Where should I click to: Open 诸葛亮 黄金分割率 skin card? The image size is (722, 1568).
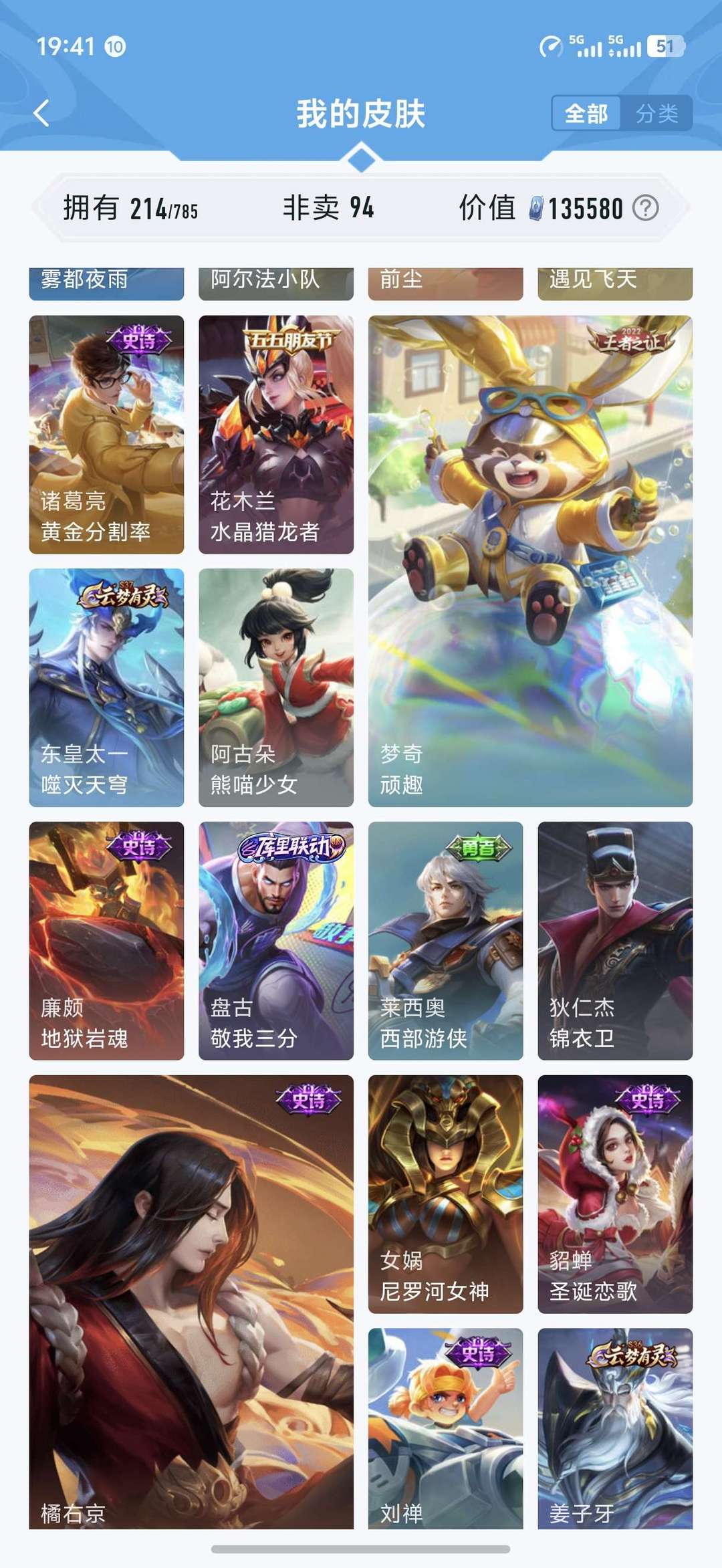click(106, 435)
